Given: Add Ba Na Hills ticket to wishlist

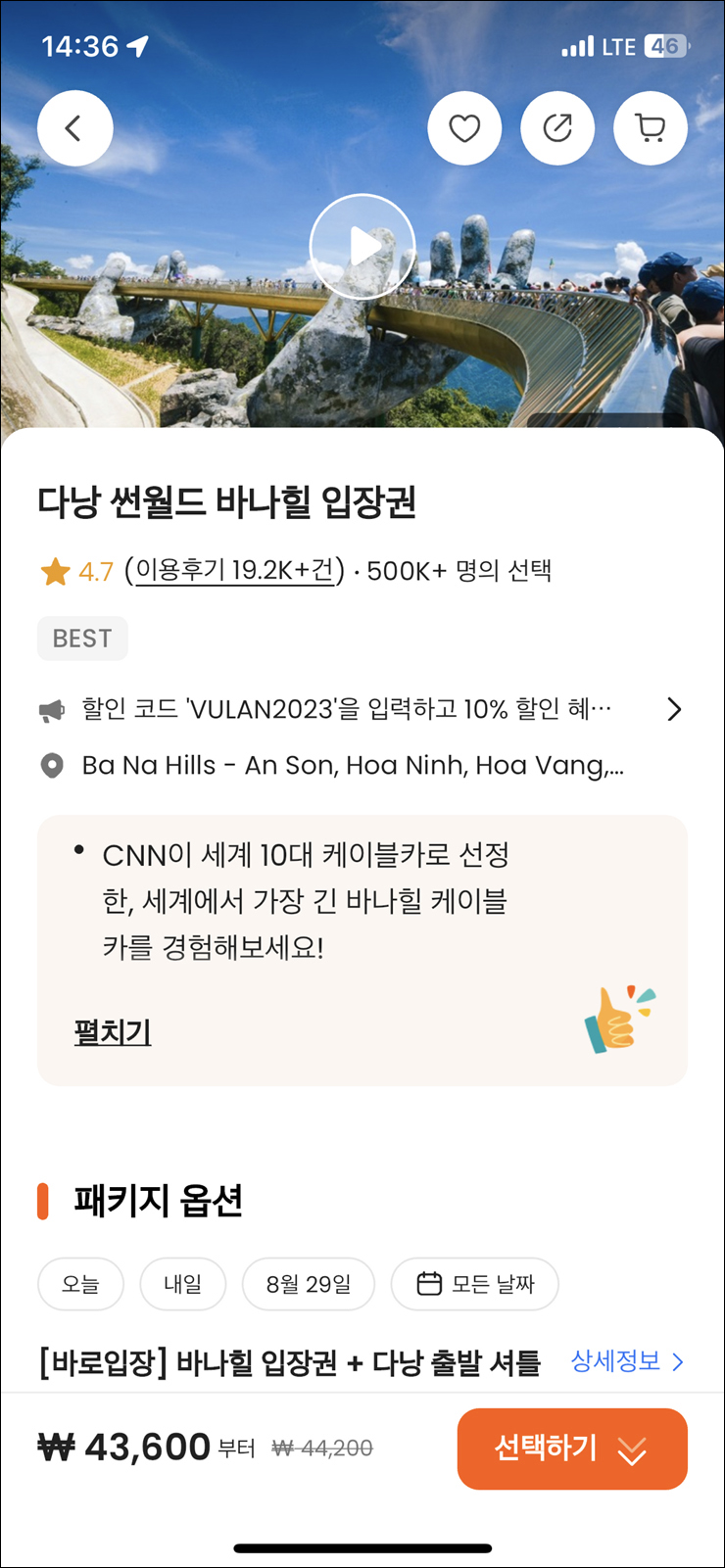Looking at the screenshot, I should [464, 128].
